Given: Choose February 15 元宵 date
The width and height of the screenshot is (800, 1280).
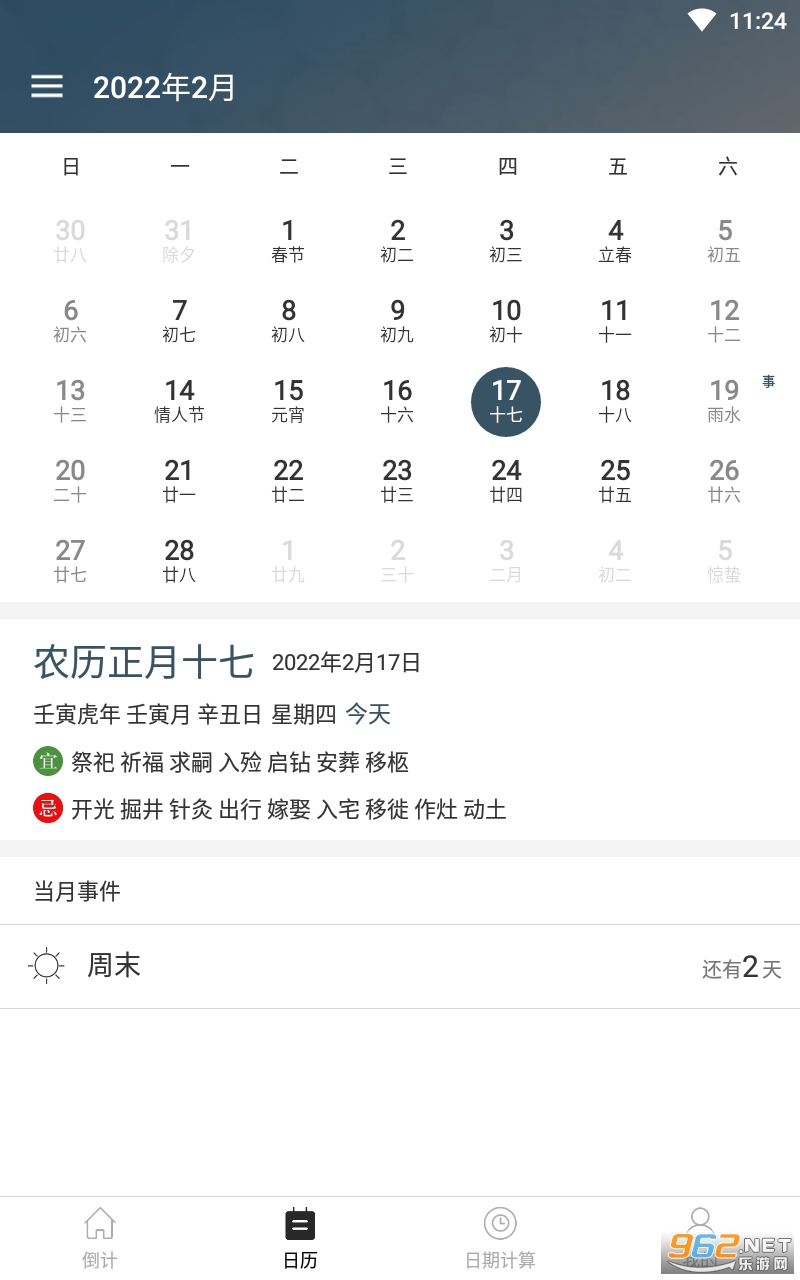Looking at the screenshot, I should [x=288, y=401].
